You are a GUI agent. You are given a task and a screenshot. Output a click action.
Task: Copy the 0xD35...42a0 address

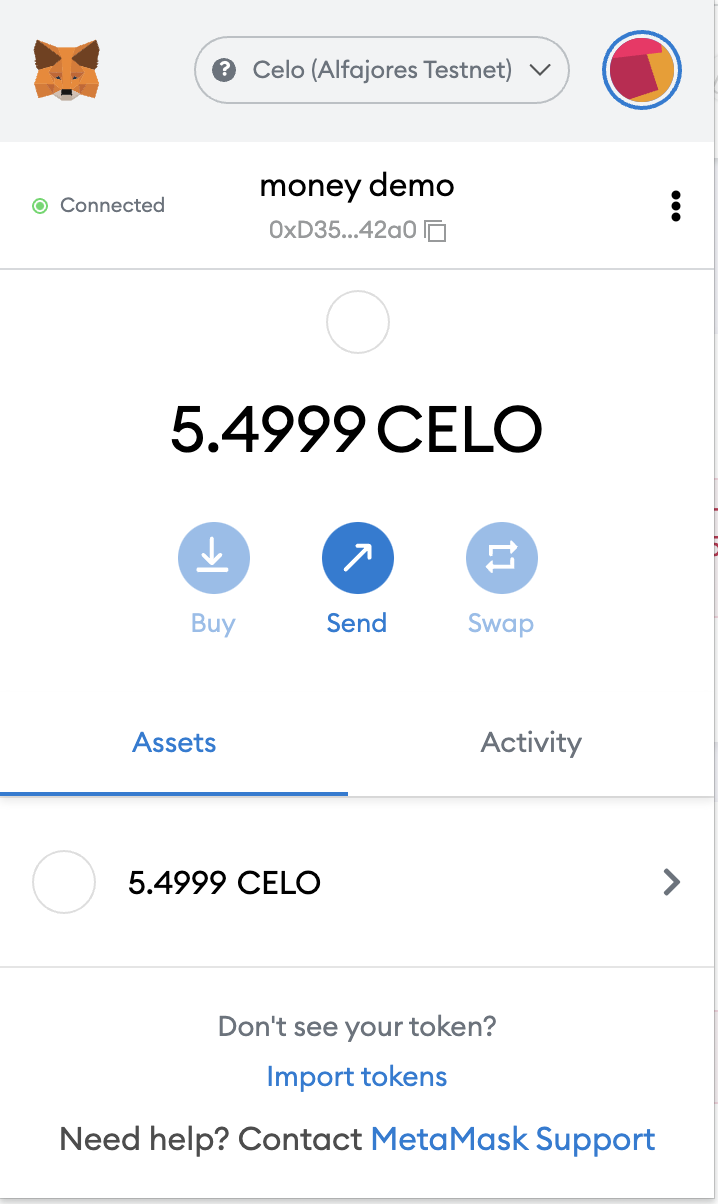357,230
